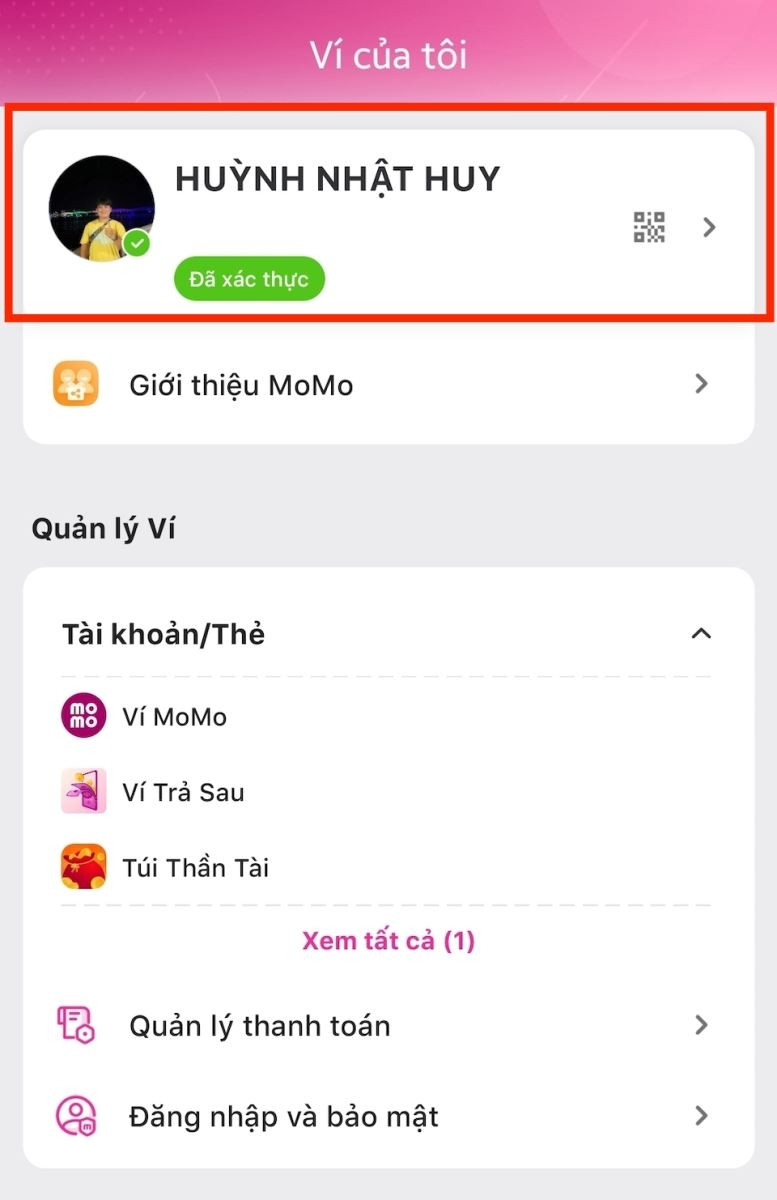Open Túi Thần Tài
777x1200 pixels.
point(195,867)
